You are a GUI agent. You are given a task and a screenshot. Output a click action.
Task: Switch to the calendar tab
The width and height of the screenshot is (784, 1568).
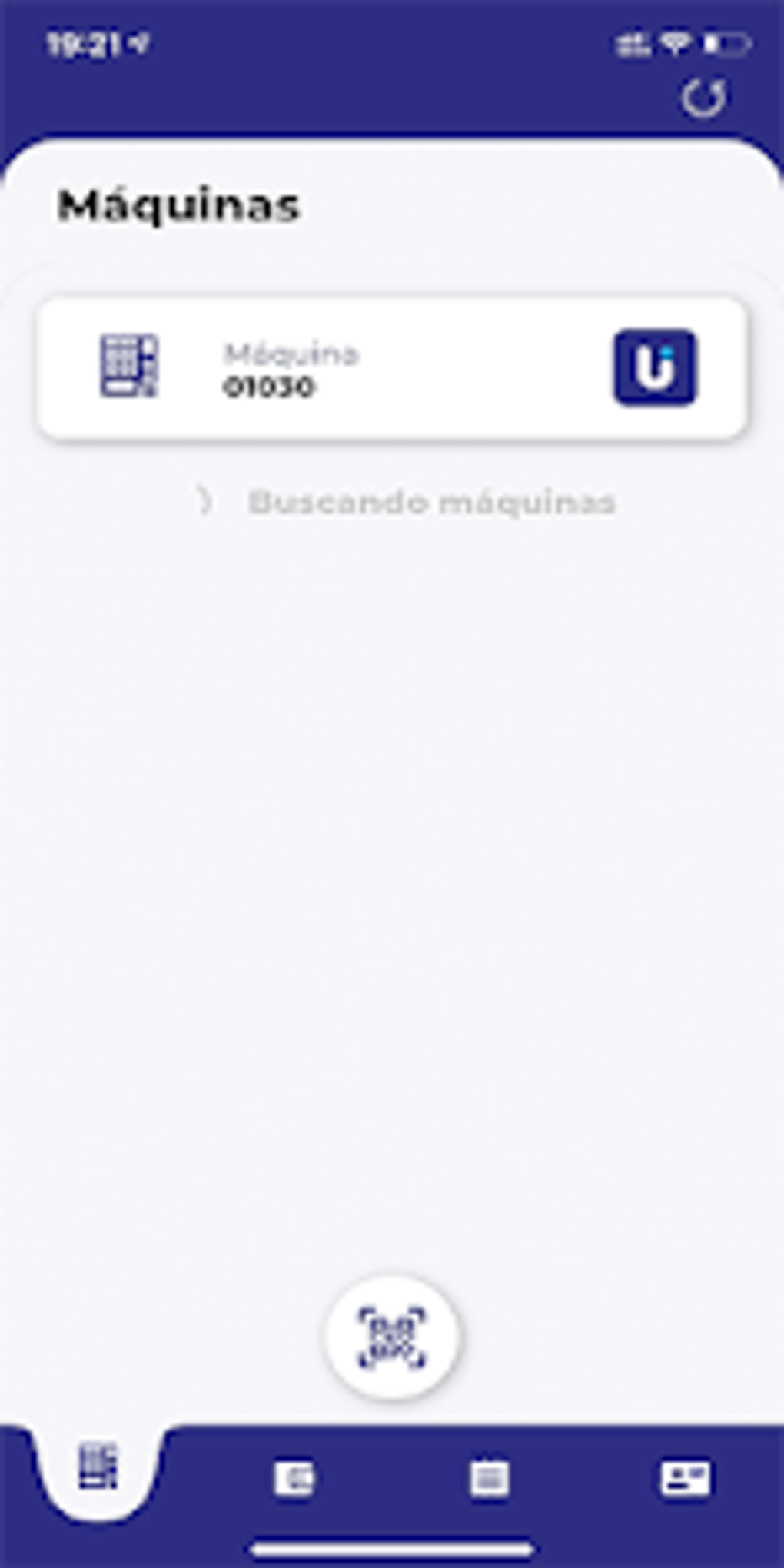coord(490,1478)
